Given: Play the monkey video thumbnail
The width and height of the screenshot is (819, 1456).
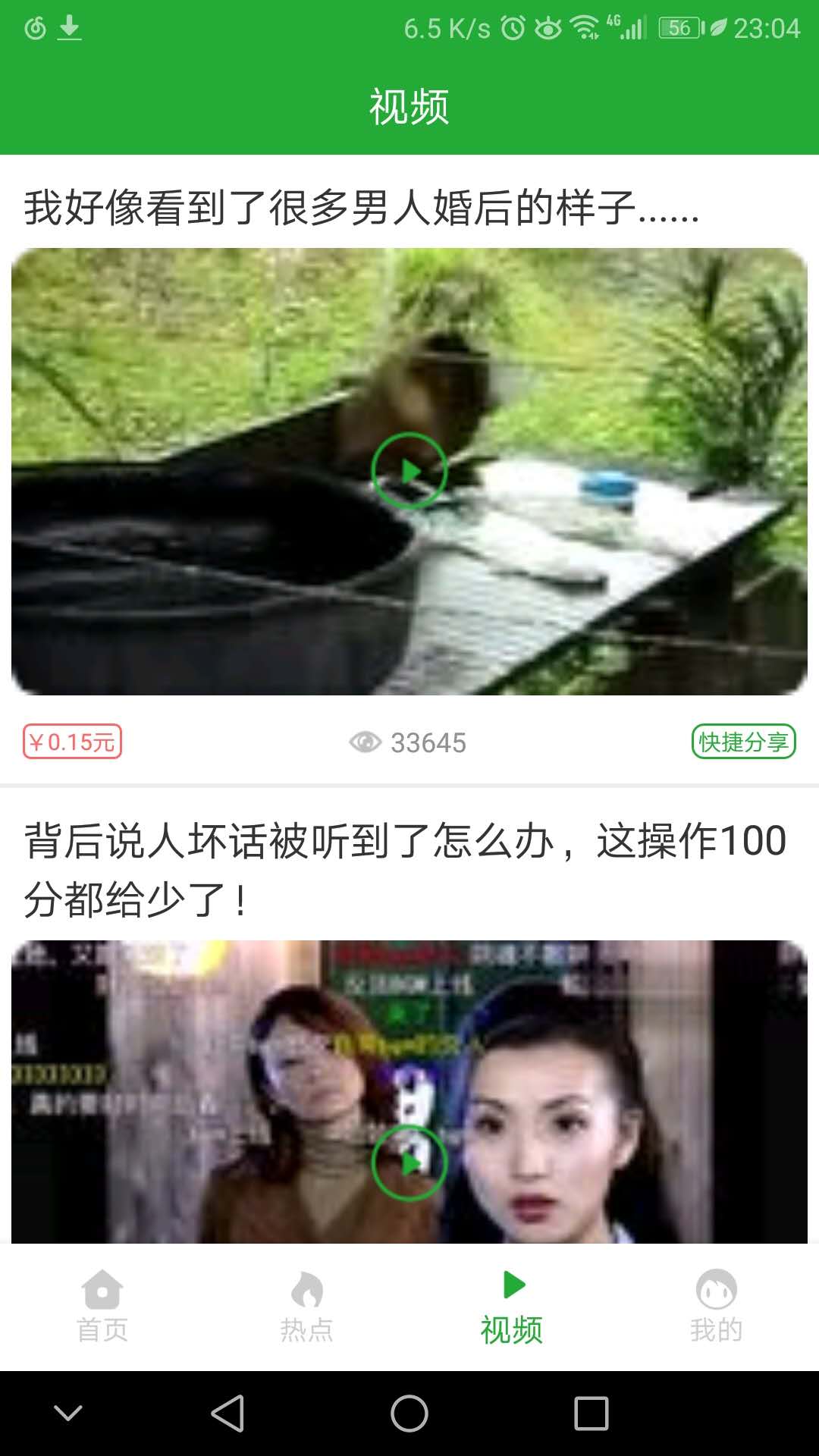Looking at the screenshot, I should pyautogui.click(x=409, y=470).
